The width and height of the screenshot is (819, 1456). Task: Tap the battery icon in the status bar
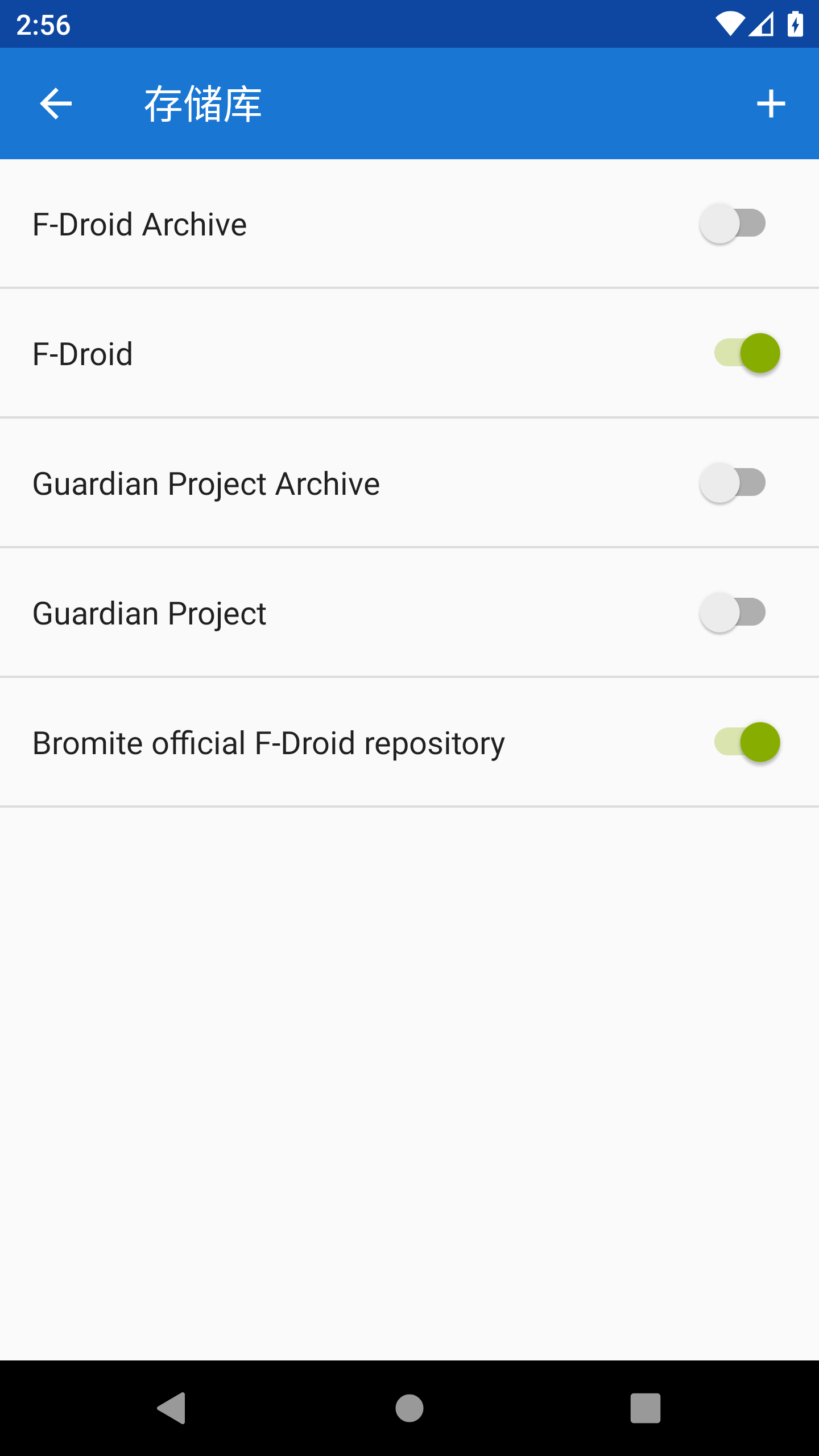796,24
